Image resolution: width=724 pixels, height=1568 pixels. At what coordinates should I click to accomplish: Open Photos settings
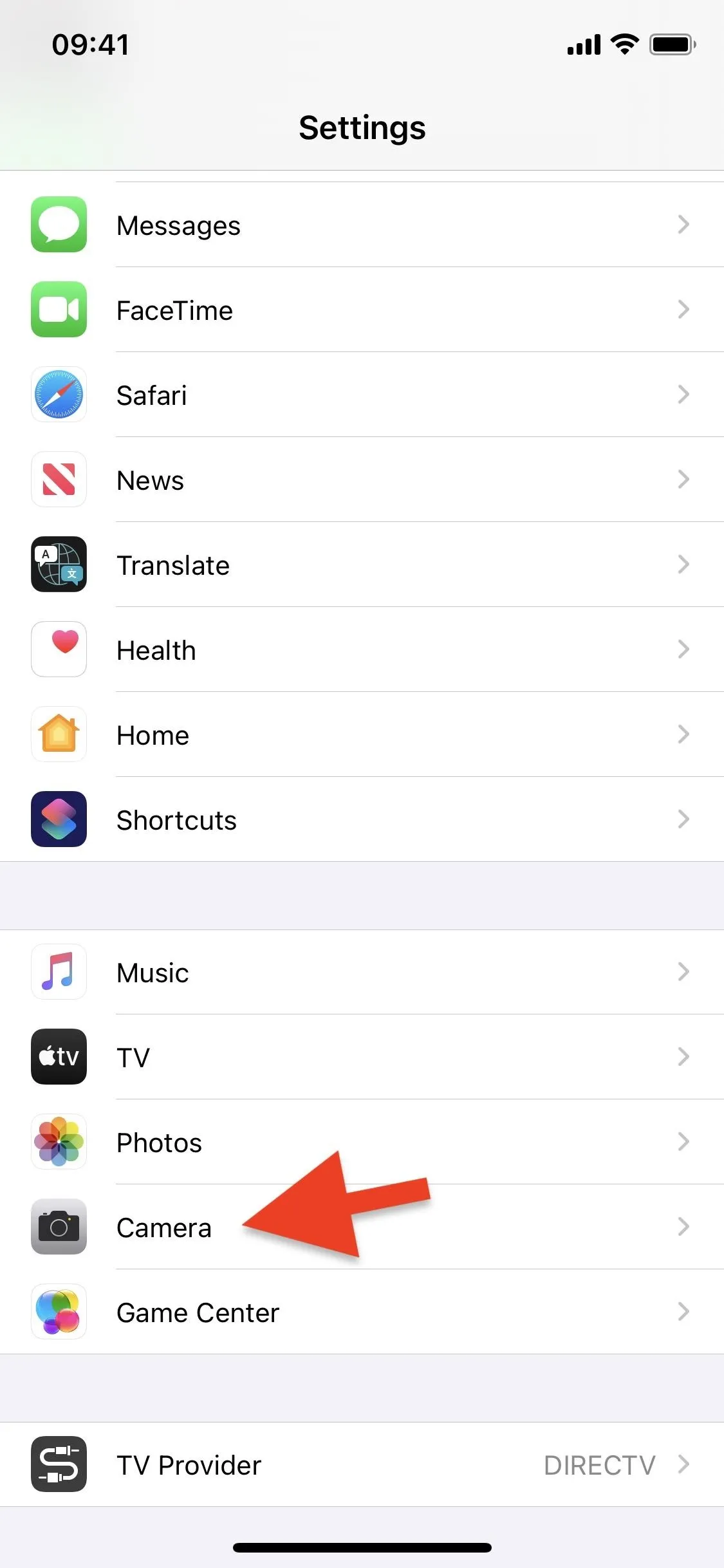pos(362,1142)
